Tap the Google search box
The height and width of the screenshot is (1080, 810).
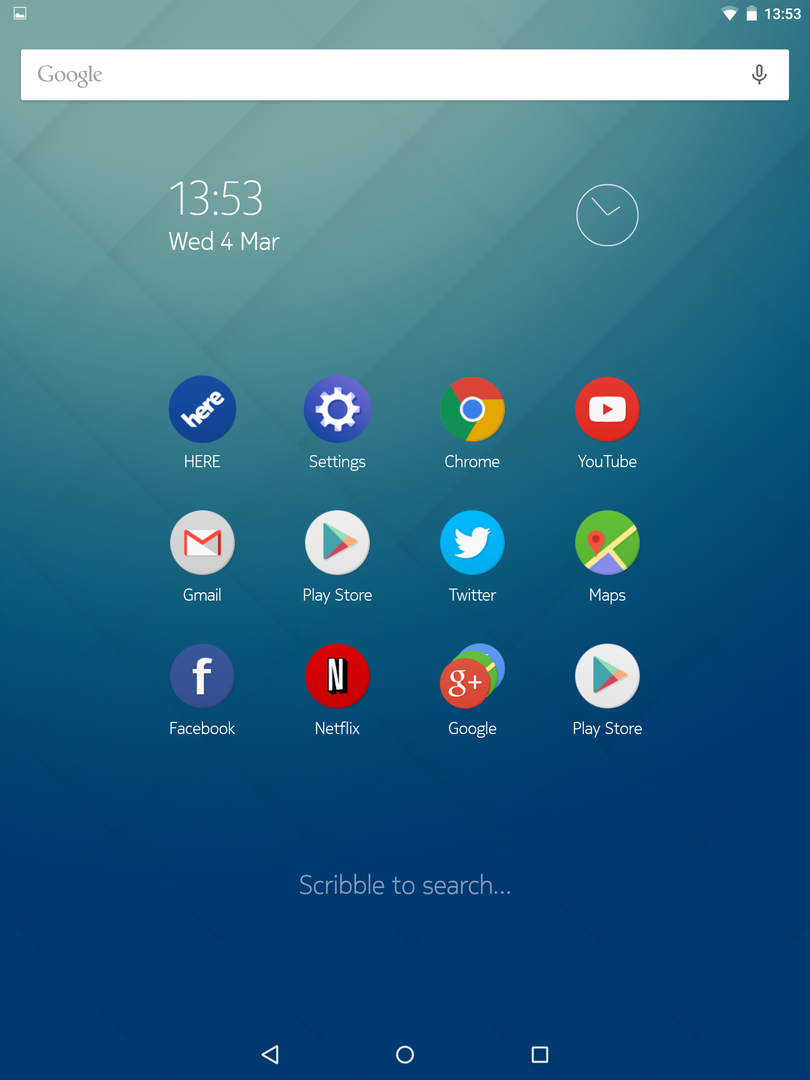tap(380, 75)
